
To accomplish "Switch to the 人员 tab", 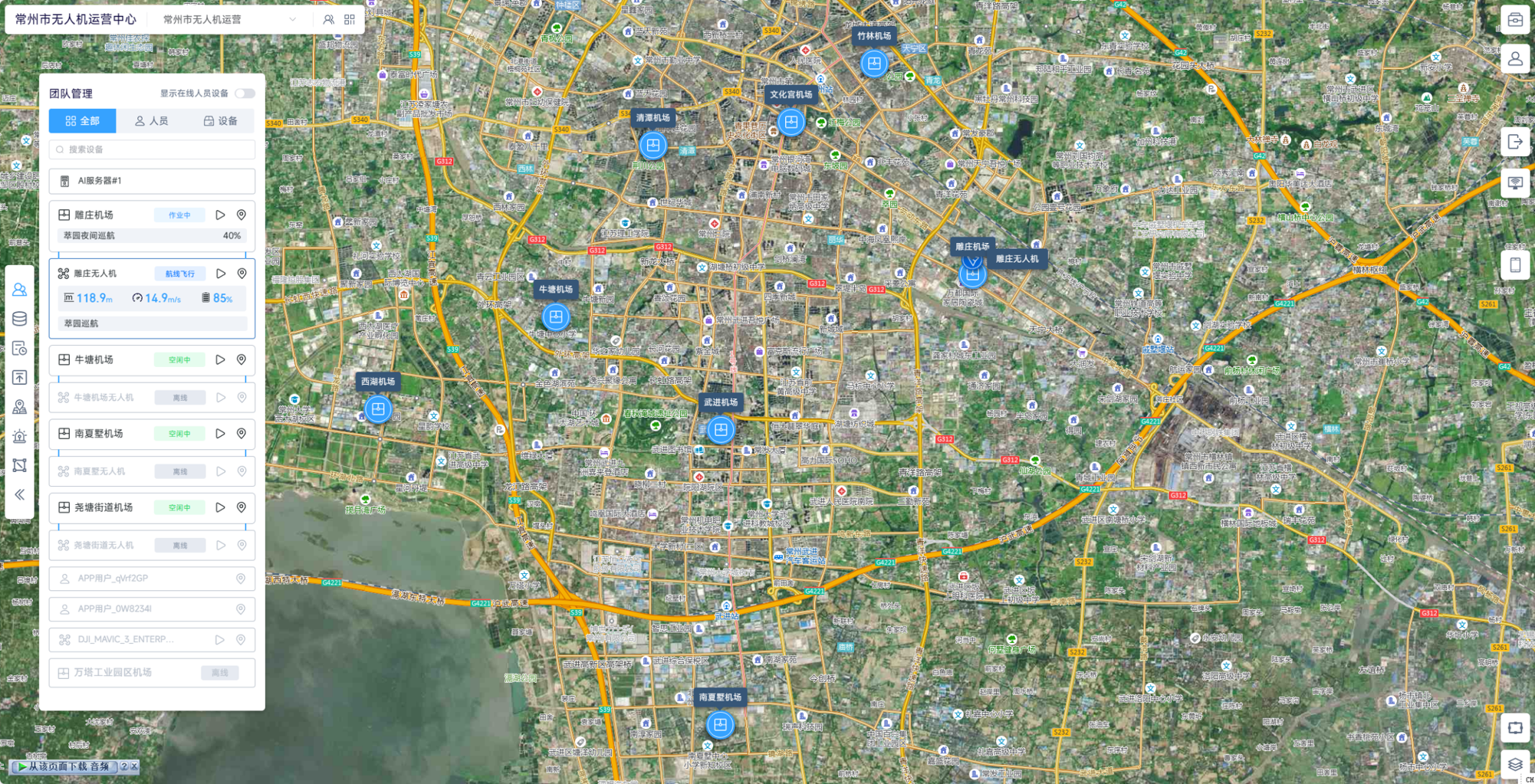I will pyautogui.click(x=152, y=121).
